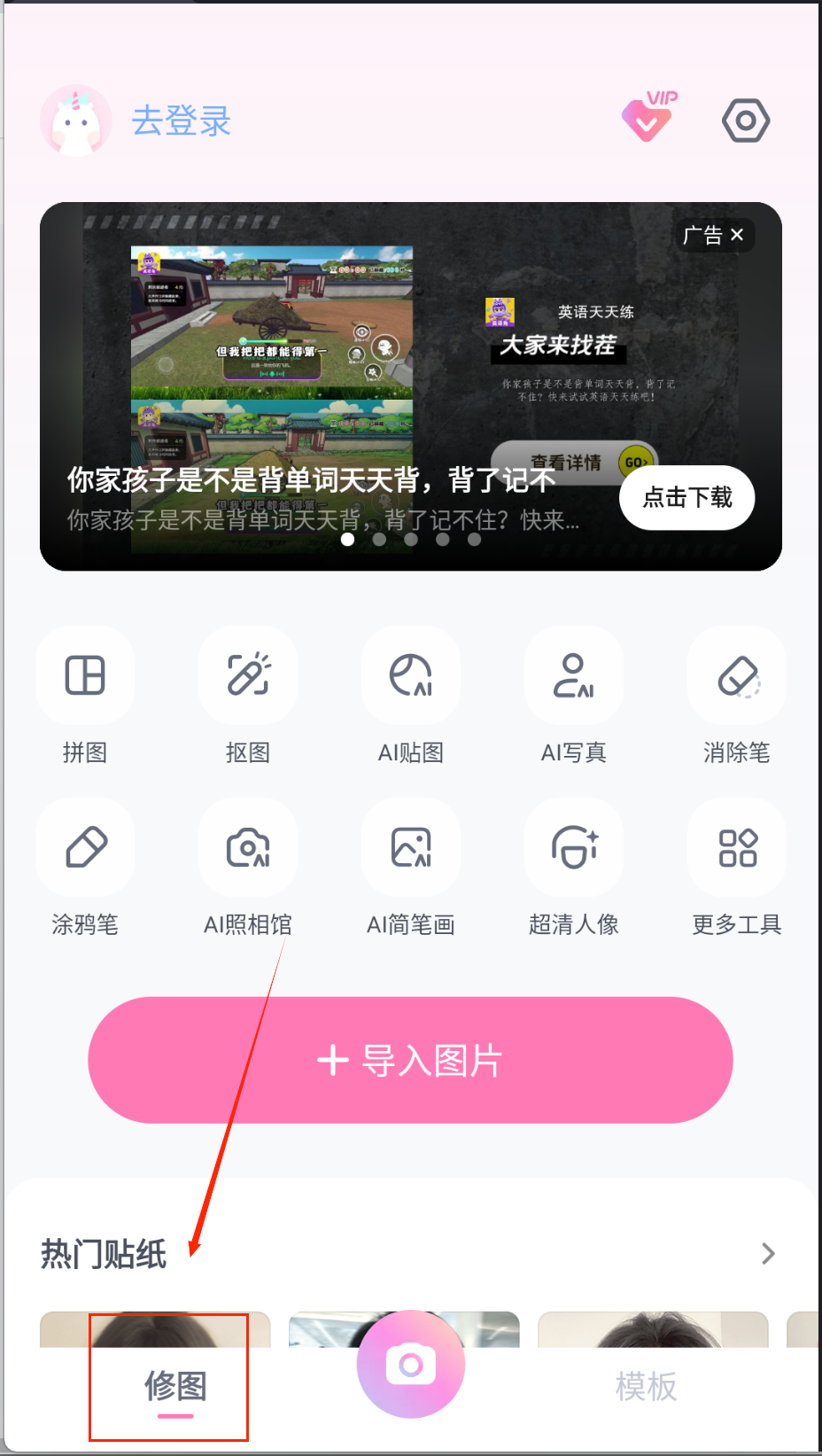Viewport: 822px width, 1456px height.
Task: Launch the 超清人像 tool
Action: [x=574, y=848]
